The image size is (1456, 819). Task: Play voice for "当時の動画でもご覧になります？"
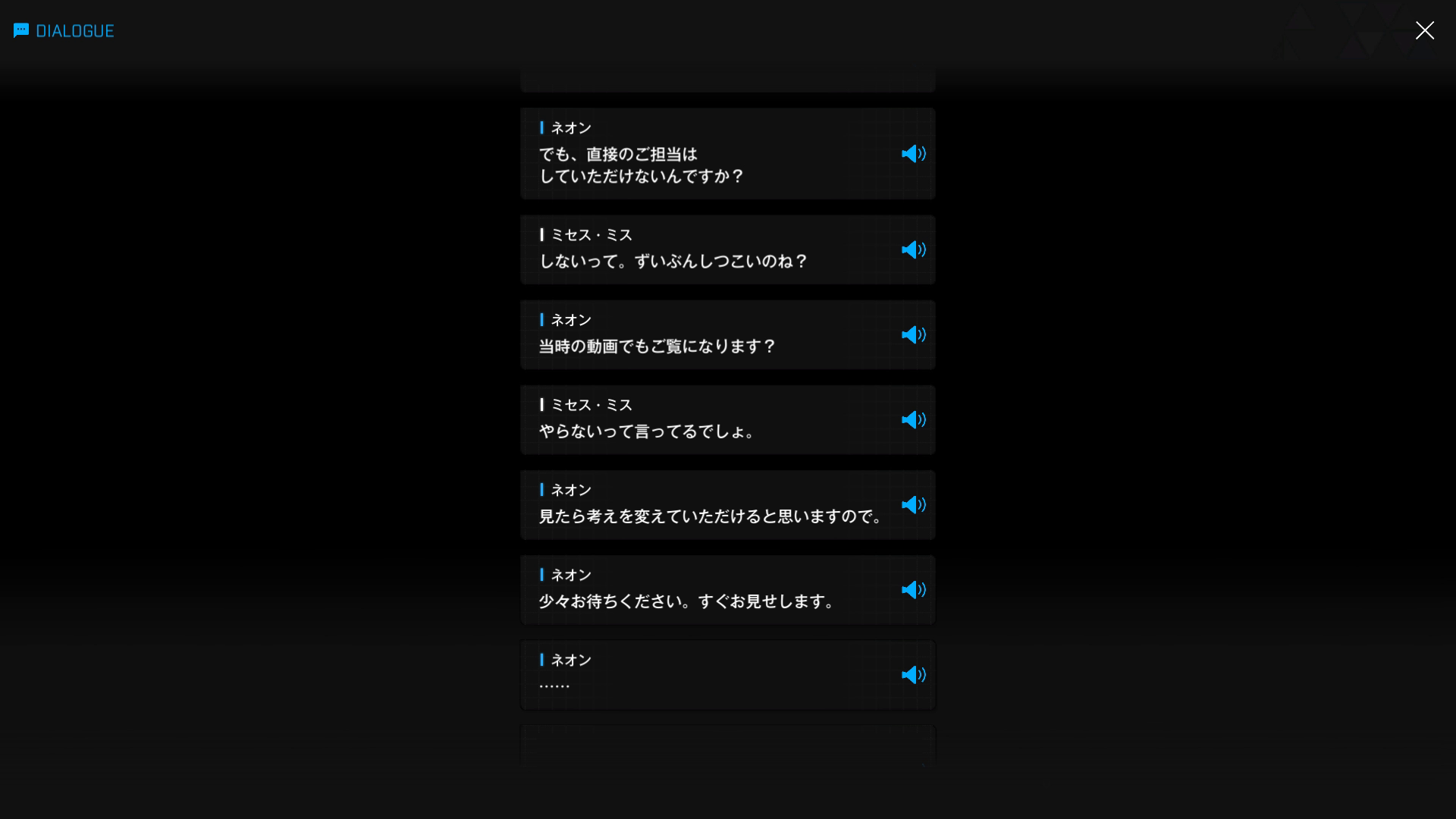tap(913, 335)
